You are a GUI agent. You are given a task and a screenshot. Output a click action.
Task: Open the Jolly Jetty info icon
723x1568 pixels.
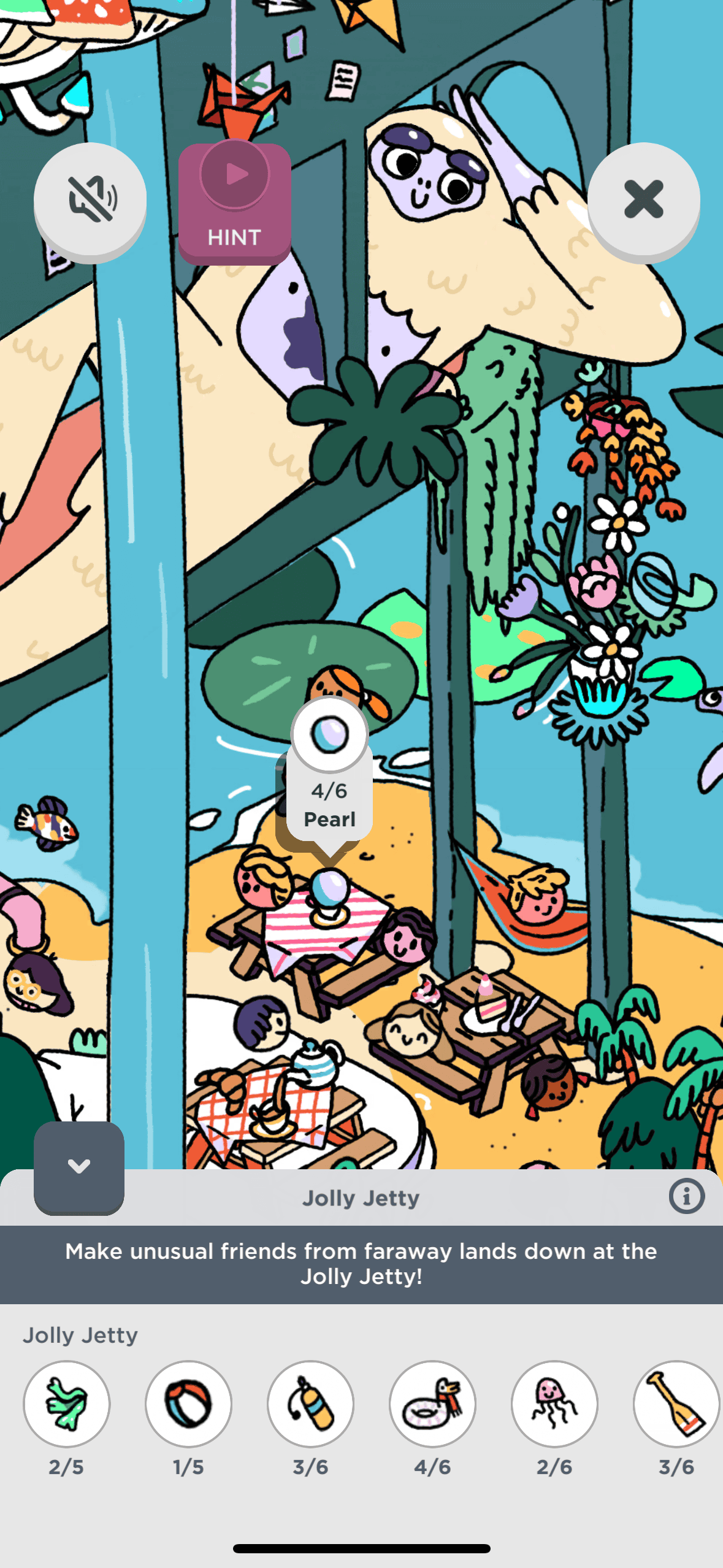(686, 1196)
